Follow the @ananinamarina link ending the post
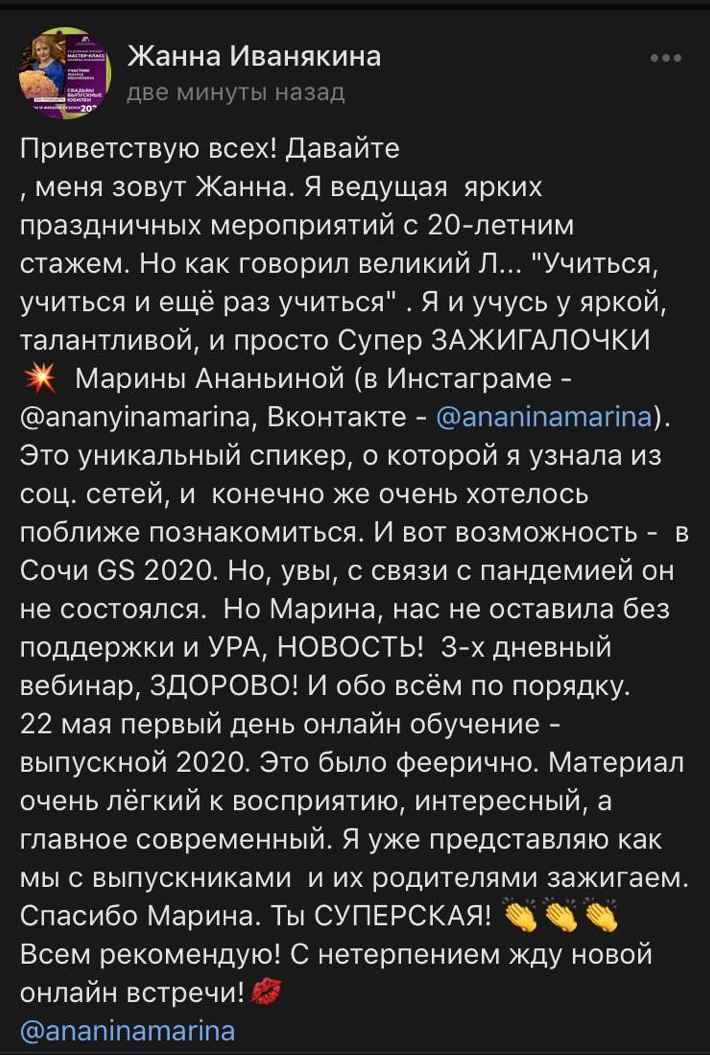This screenshot has height=1055, width=710. click(x=127, y=1030)
